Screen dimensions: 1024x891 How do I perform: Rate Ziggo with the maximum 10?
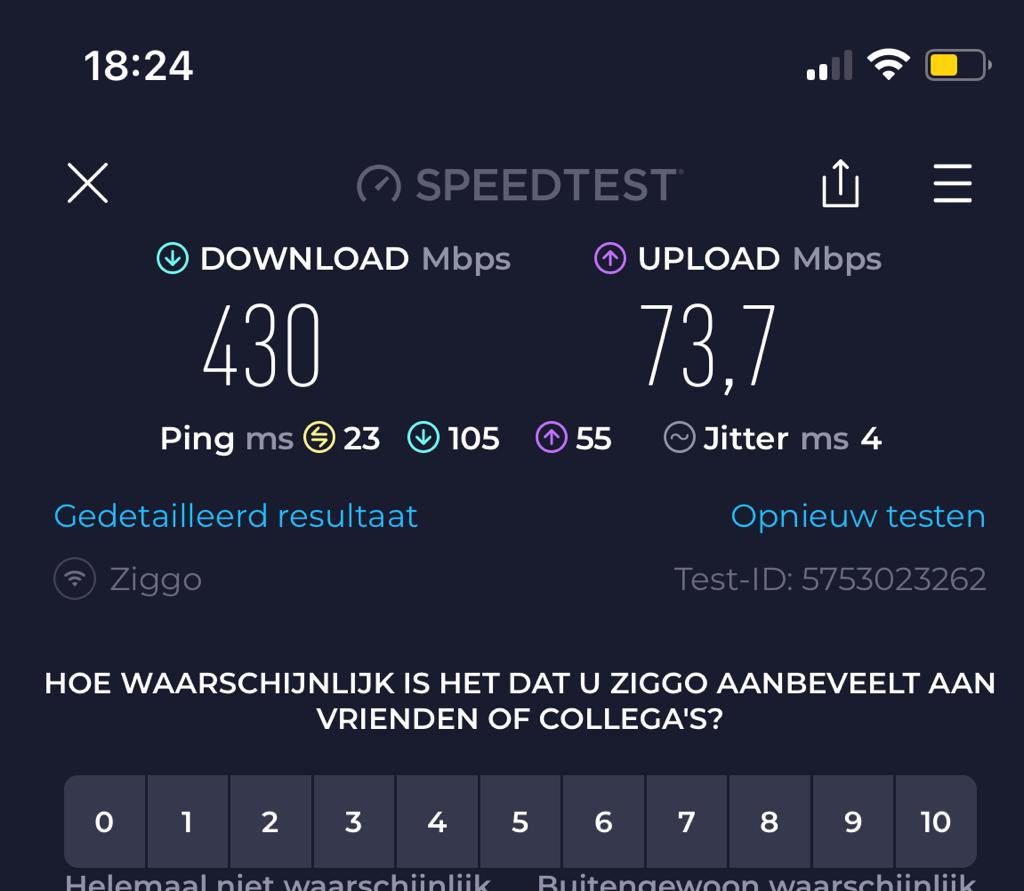coord(936,822)
